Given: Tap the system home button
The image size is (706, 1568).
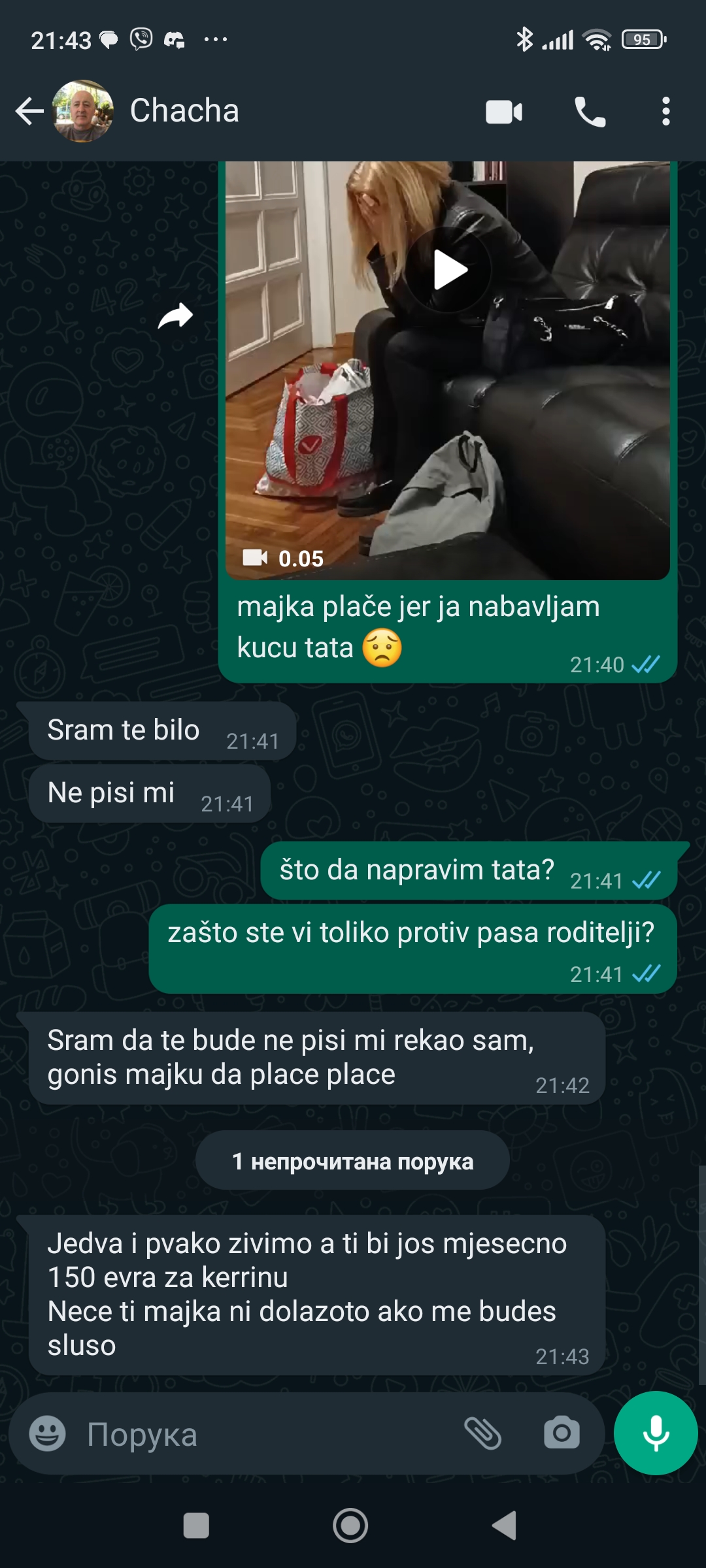Looking at the screenshot, I should tap(350, 1526).
